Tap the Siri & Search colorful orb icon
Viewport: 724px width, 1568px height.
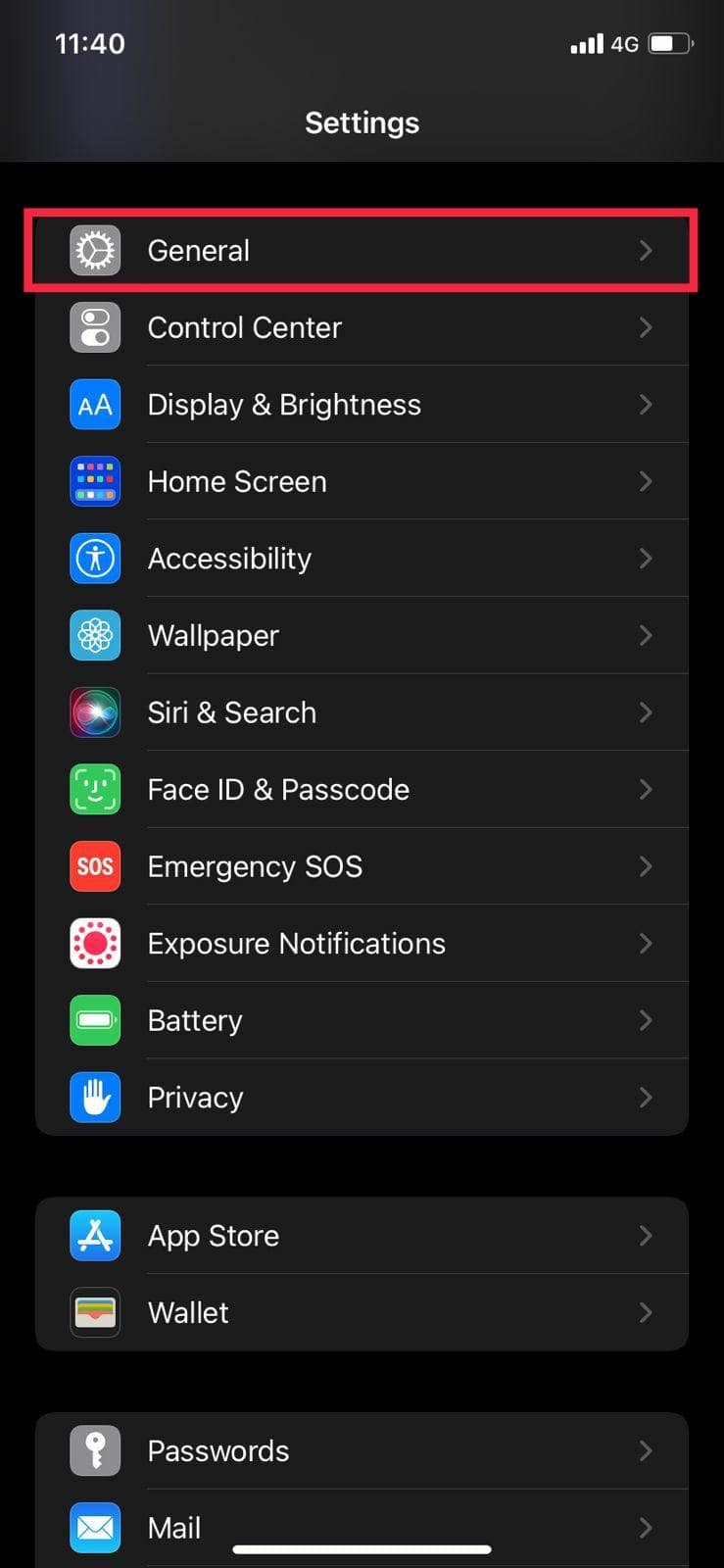pos(94,712)
